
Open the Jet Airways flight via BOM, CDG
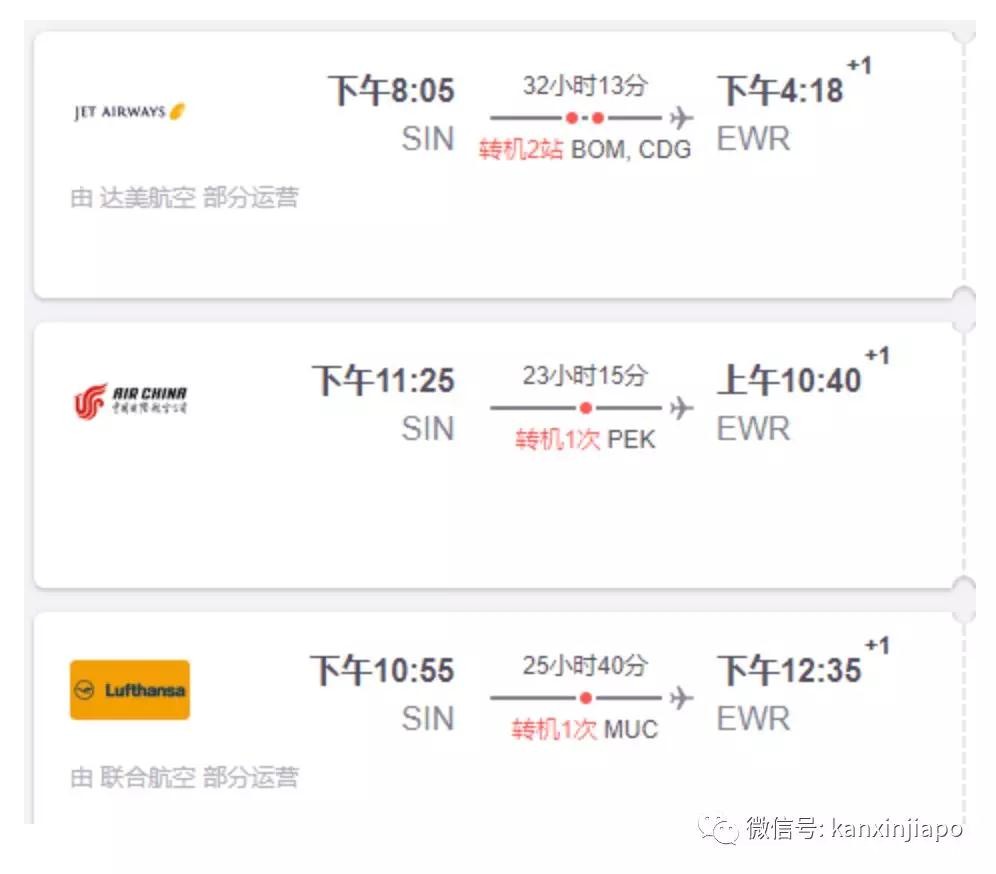[x=495, y=165]
